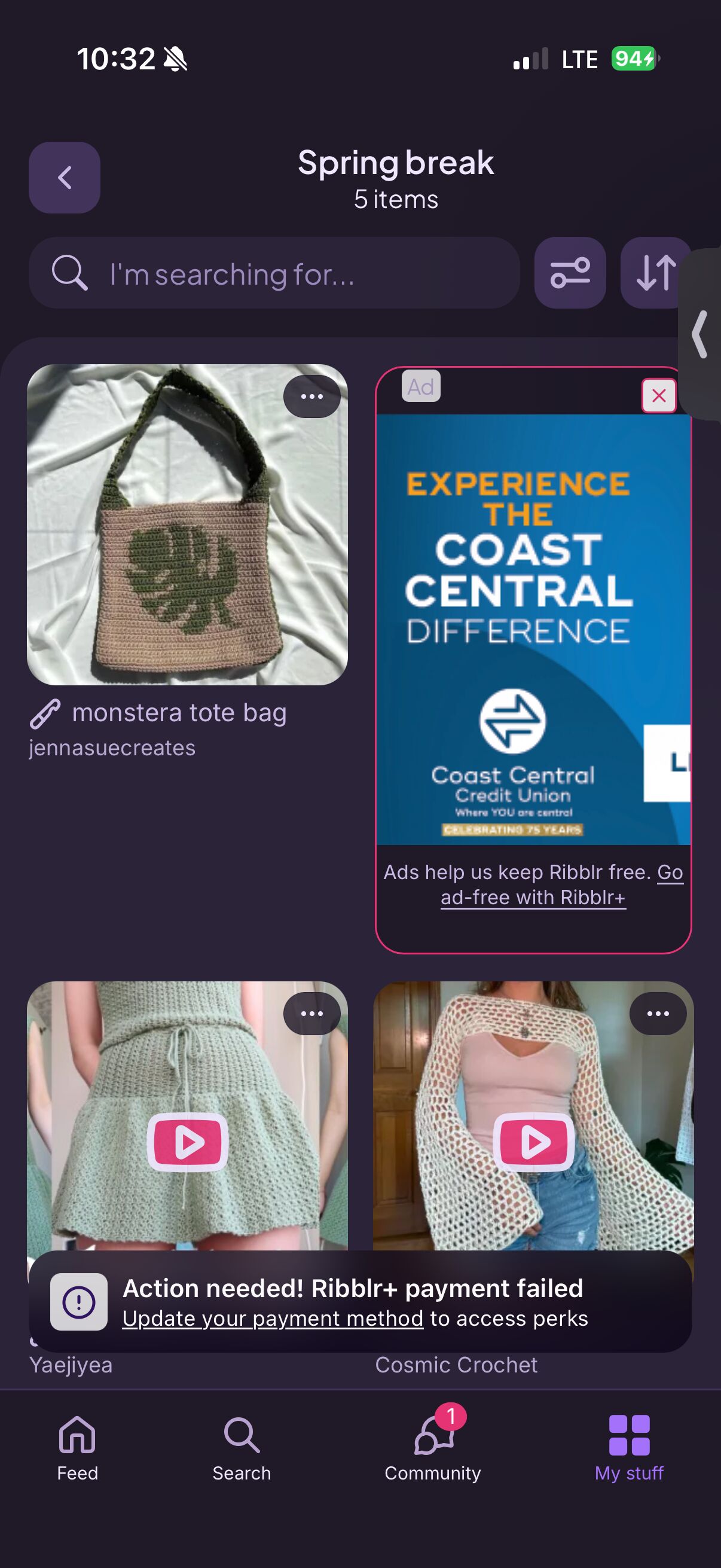This screenshot has width=721, height=1568.
Task: Go back from Spring break collection
Action: point(65,178)
